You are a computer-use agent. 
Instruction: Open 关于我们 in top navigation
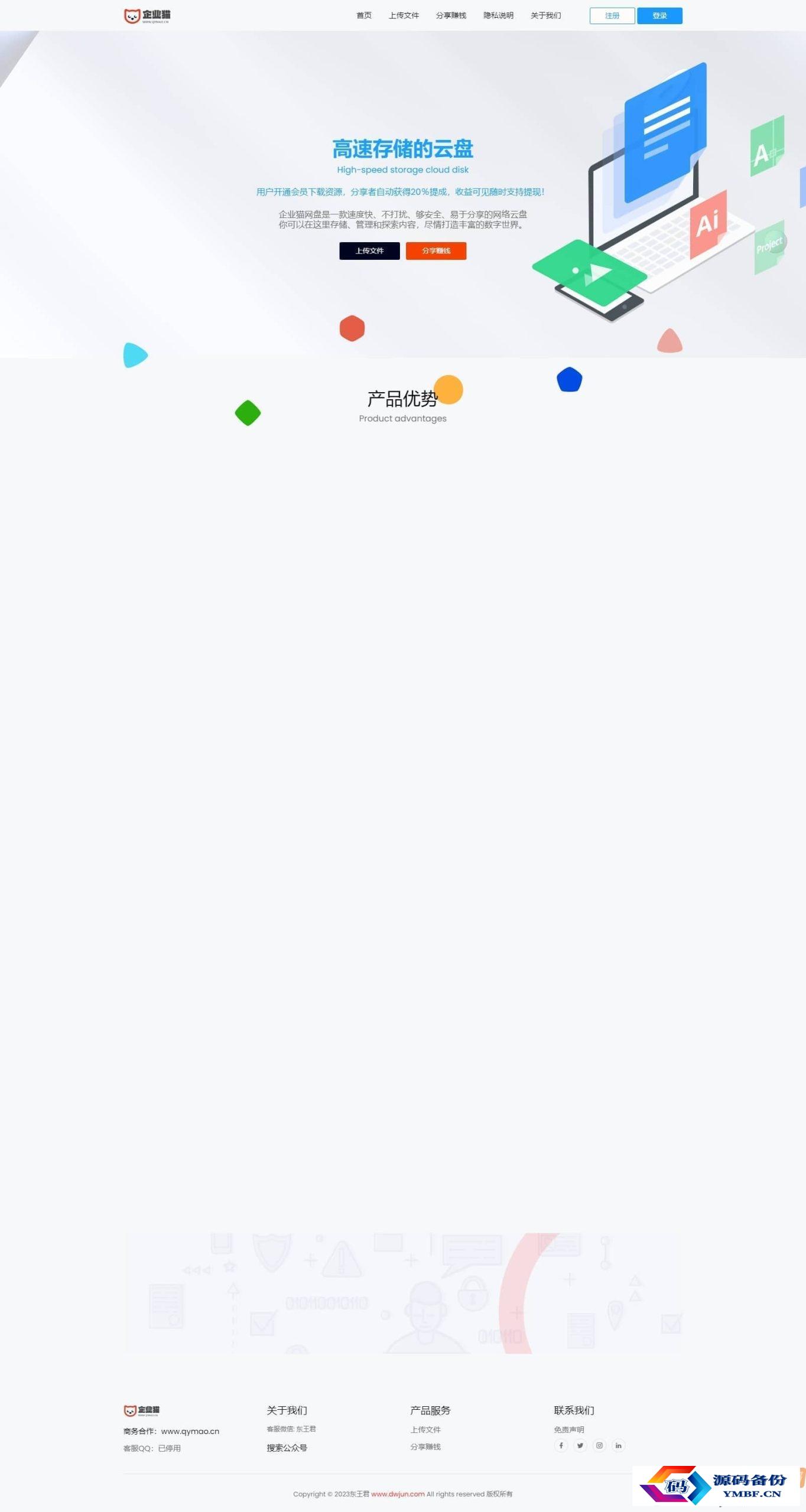coord(545,15)
